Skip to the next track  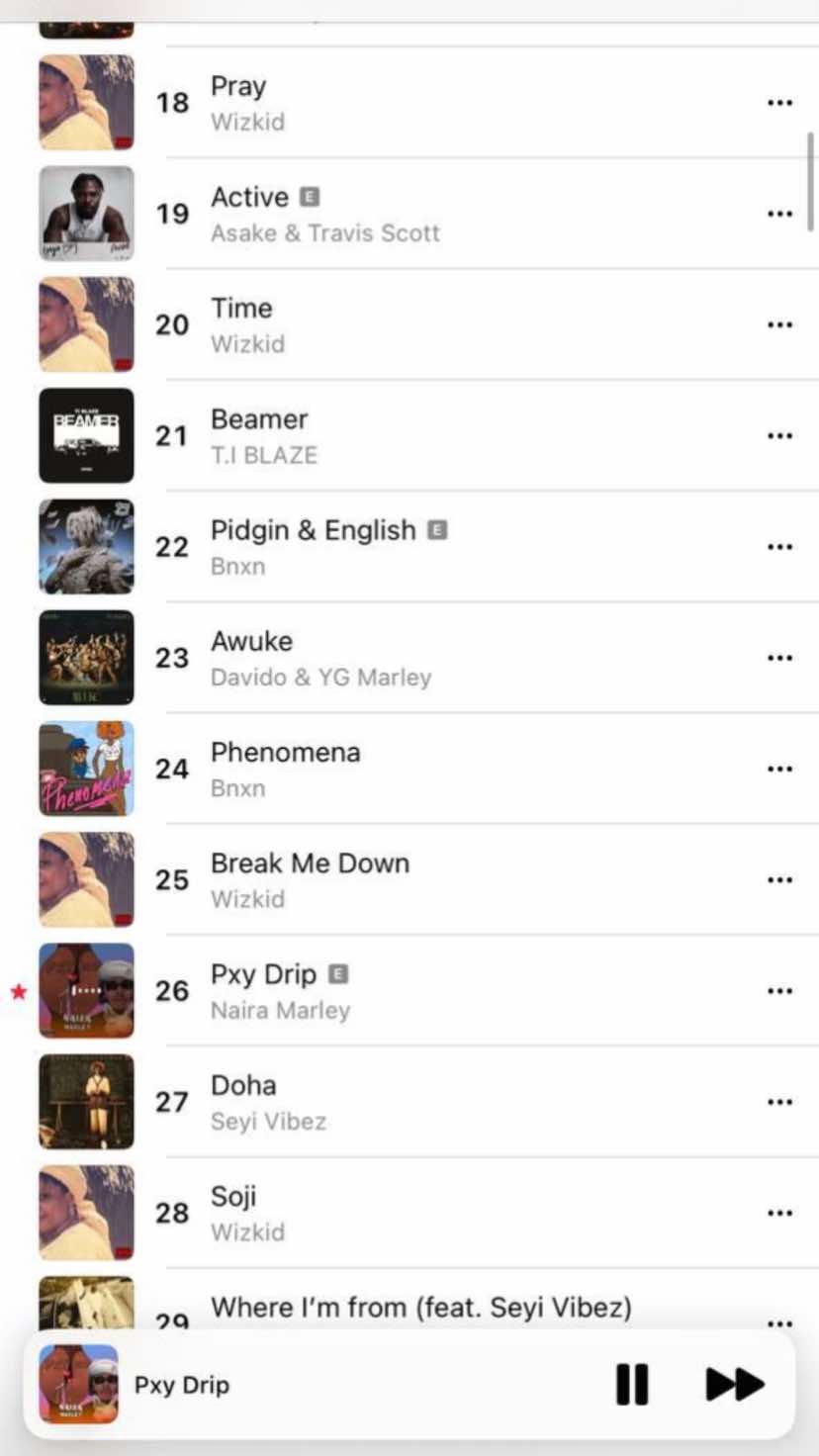point(734,1384)
